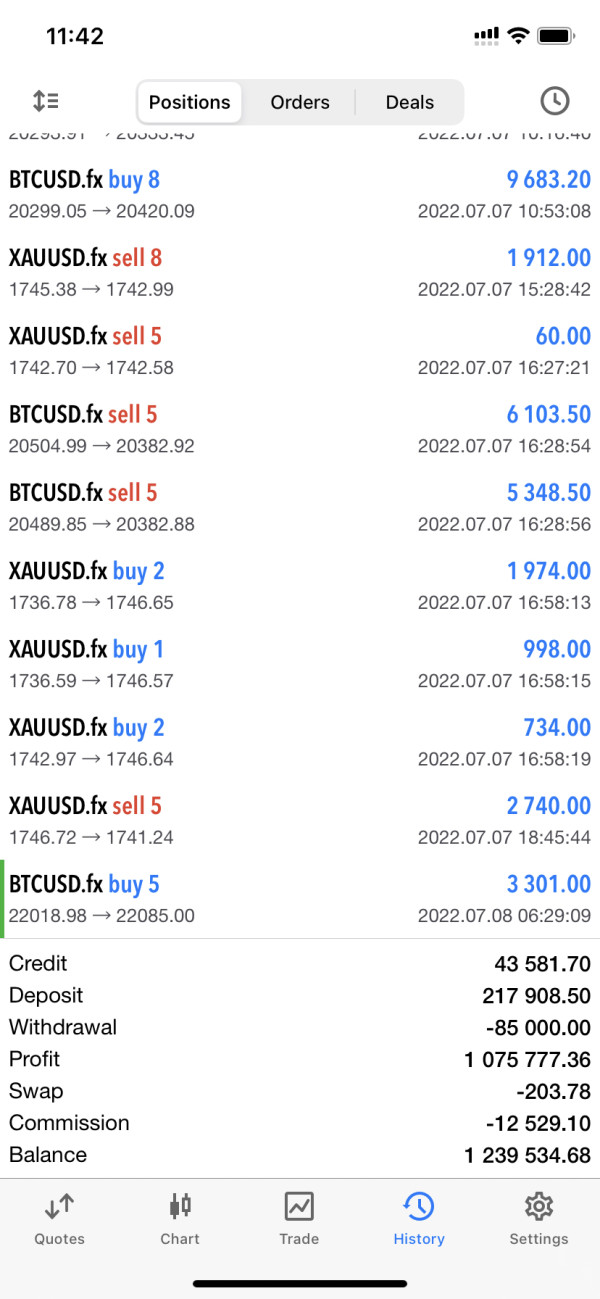Expand XAUUSD.fx sell 8 position with profit 1 912.00
The height and width of the screenshot is (1299, 600).
click(x=300, y=272)
